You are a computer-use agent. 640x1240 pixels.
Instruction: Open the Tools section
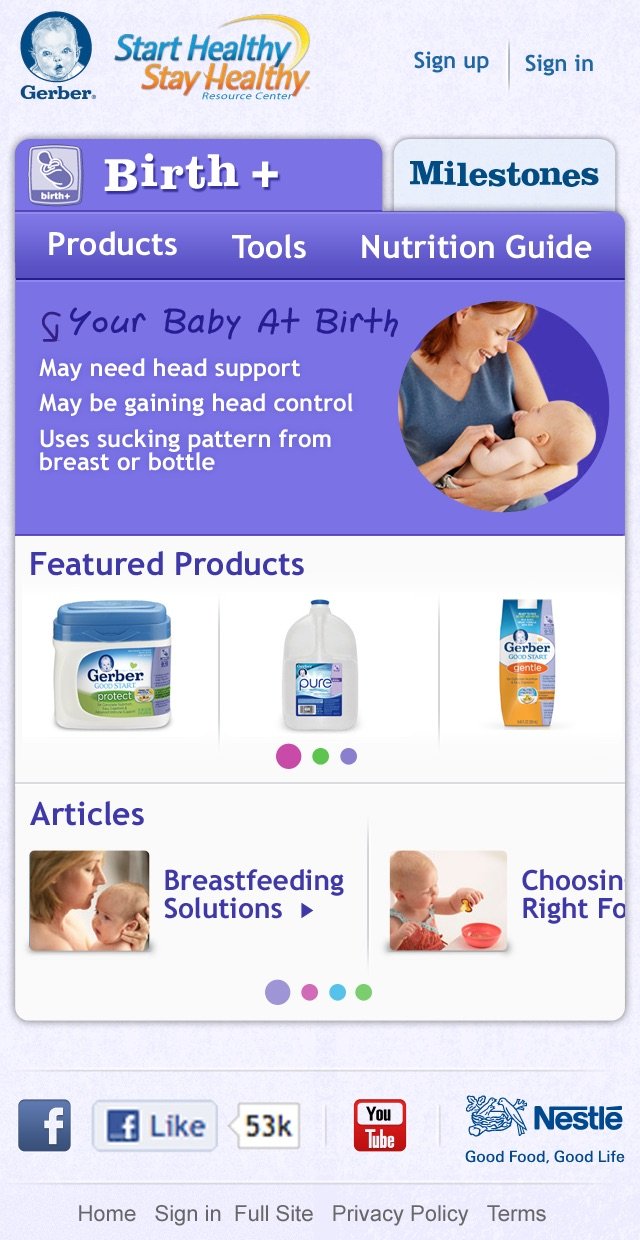pos(269,247)
